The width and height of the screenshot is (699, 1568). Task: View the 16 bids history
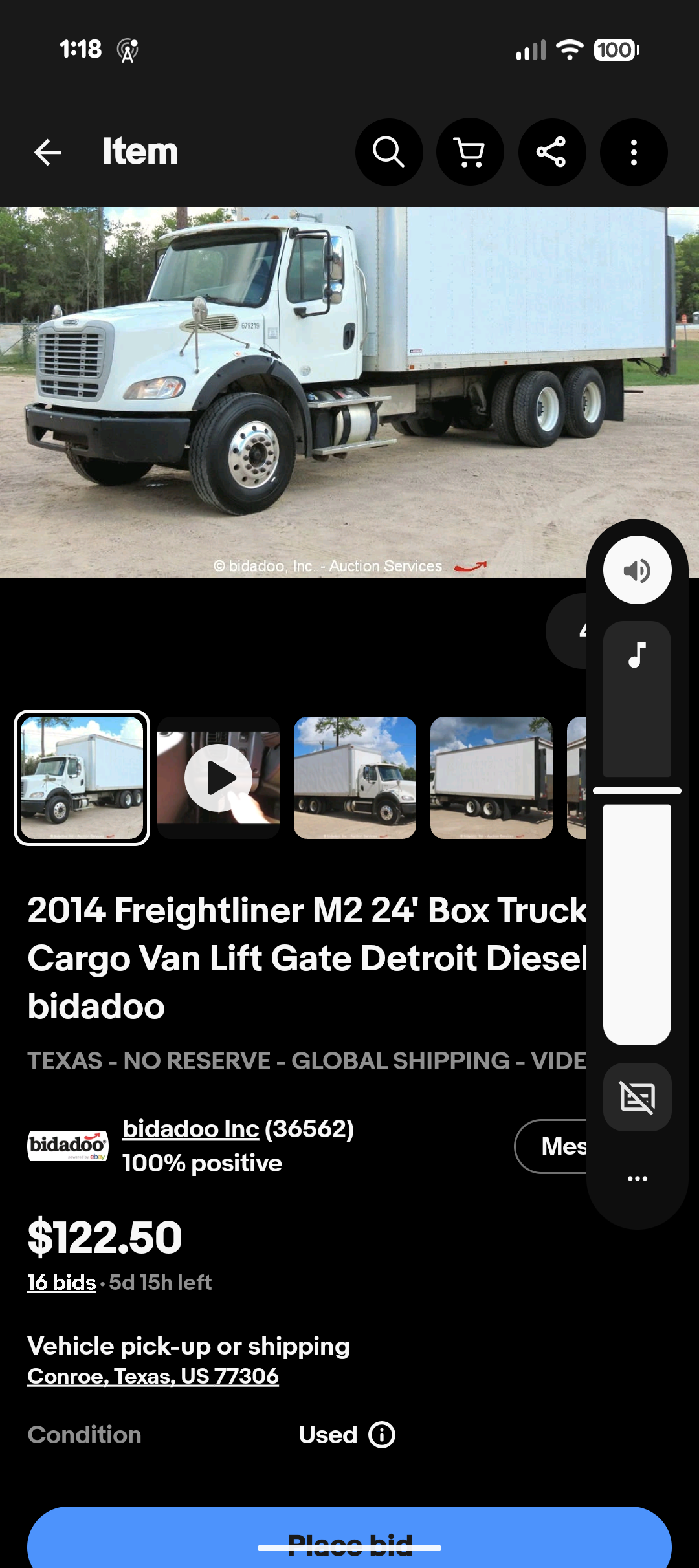(x=61, y=1283)
